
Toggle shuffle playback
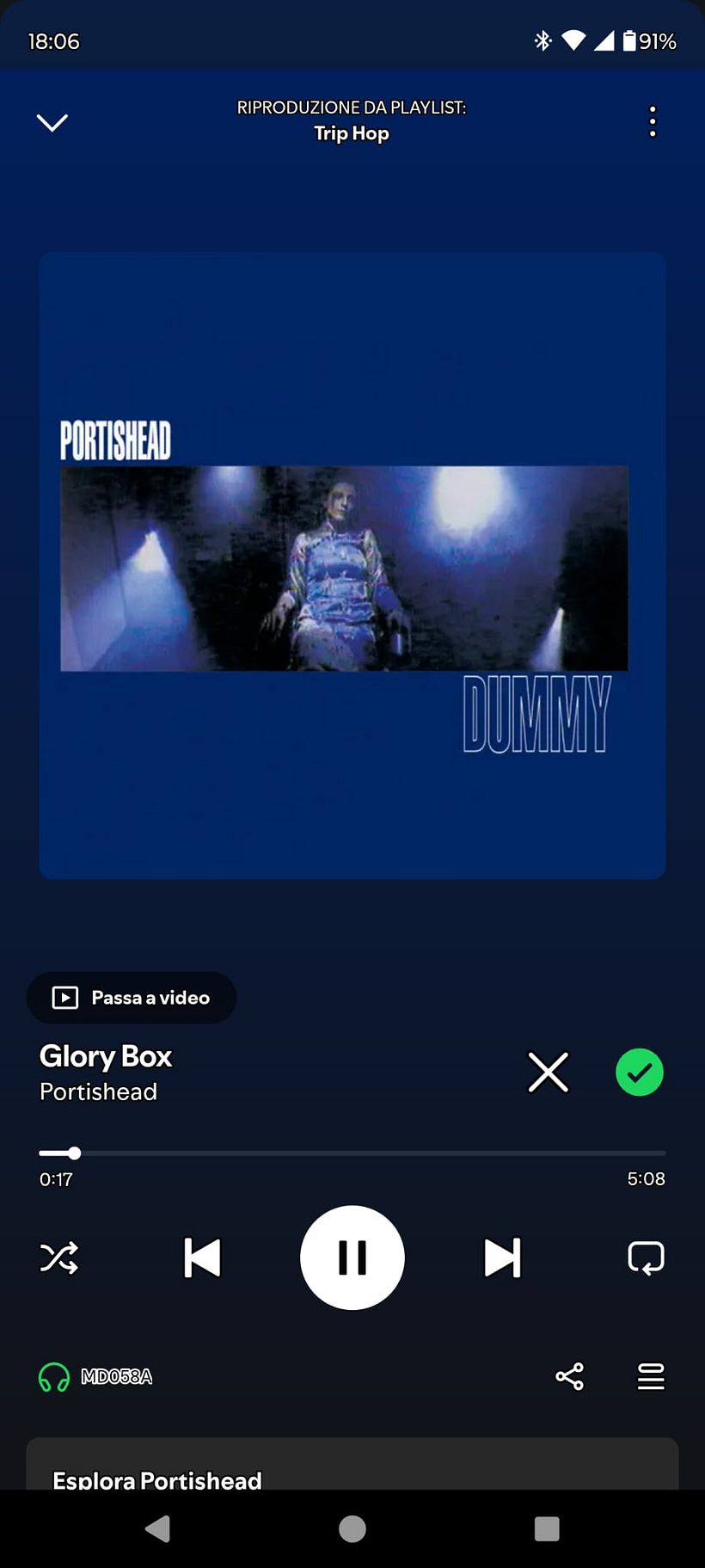pyautogui.click(x=59, y=1257)
